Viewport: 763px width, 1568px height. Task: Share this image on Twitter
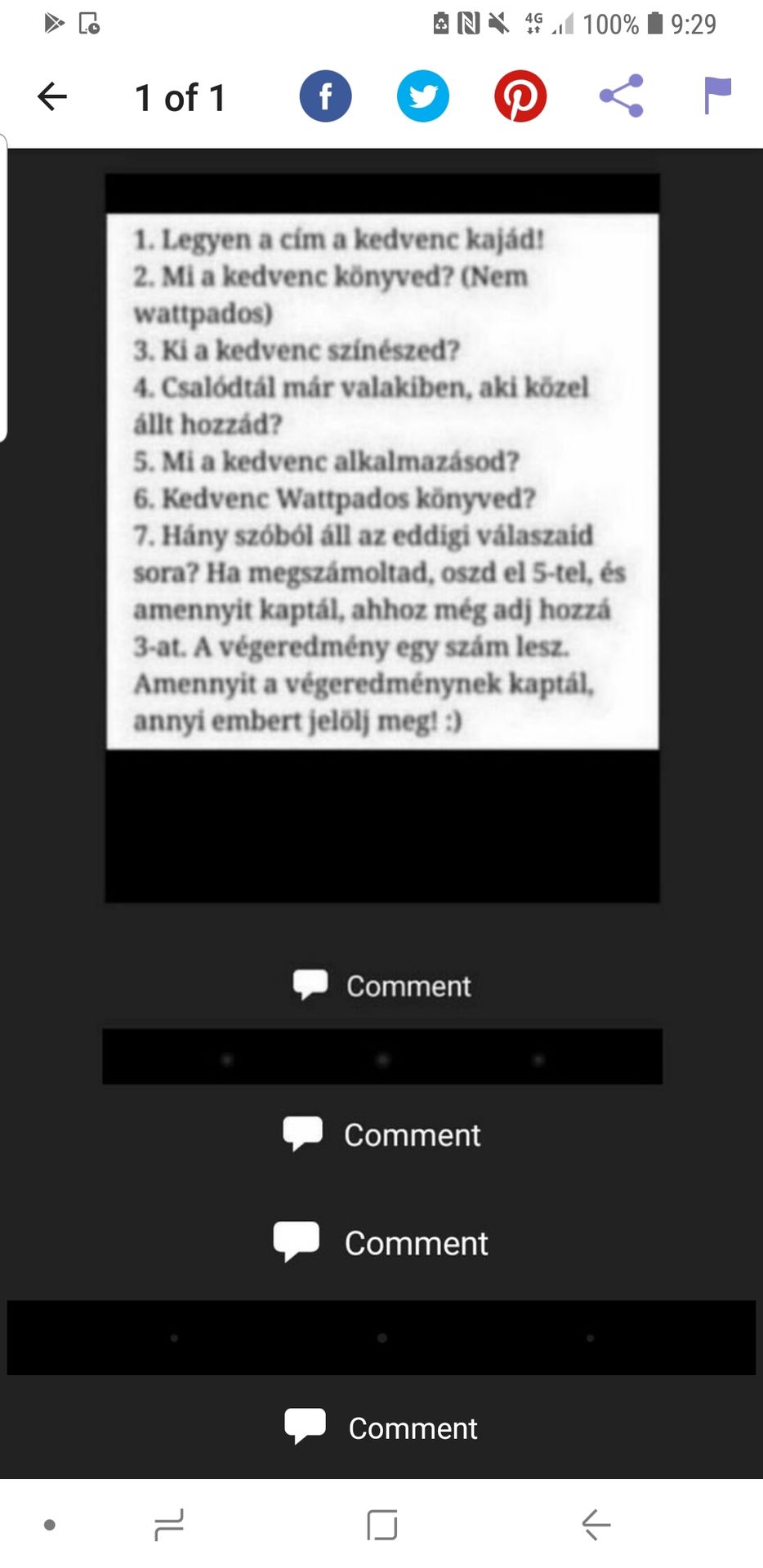pyautogui.click(x=423, y=96)
